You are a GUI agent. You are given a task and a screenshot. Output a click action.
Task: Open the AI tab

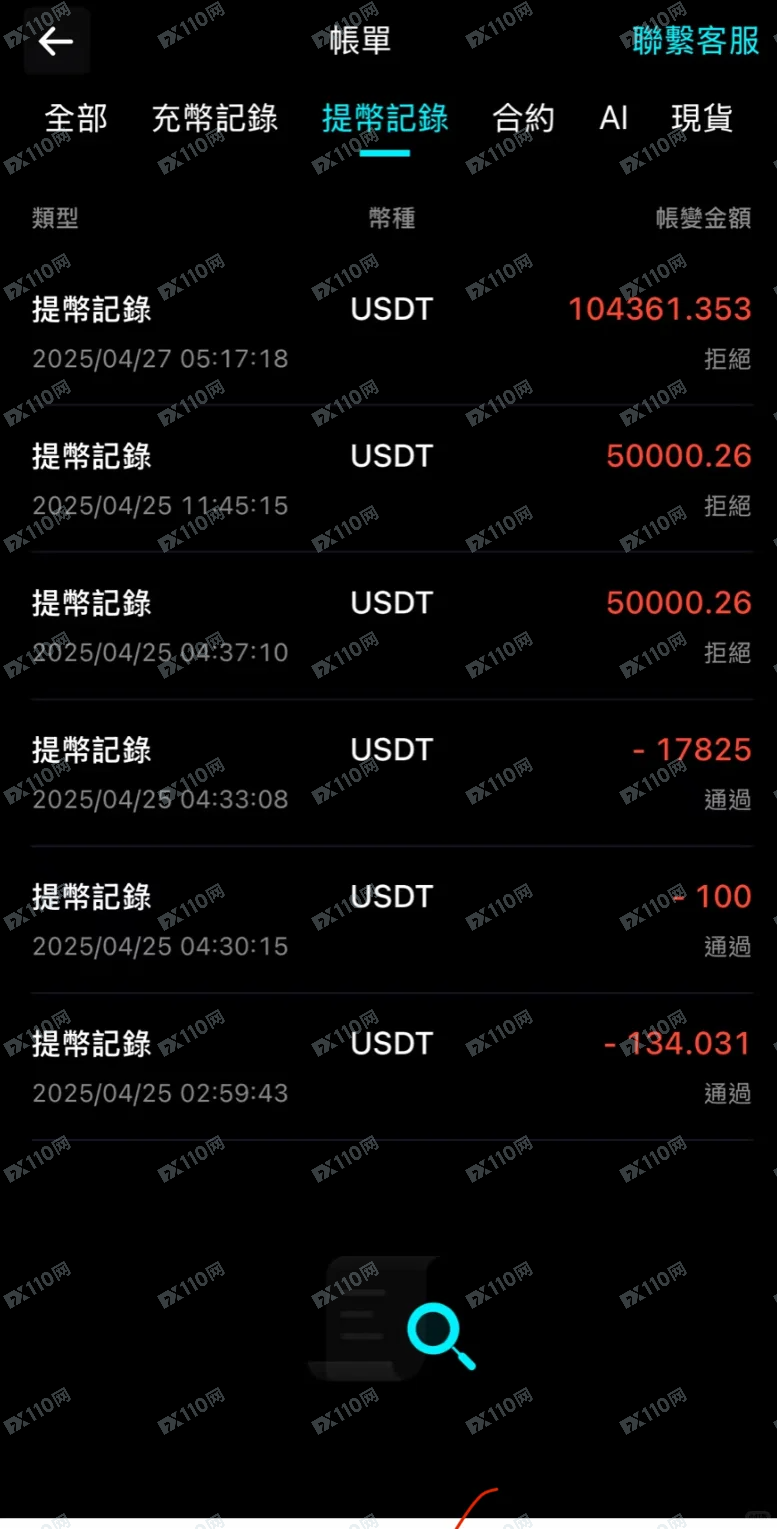(x=614, y=118)
